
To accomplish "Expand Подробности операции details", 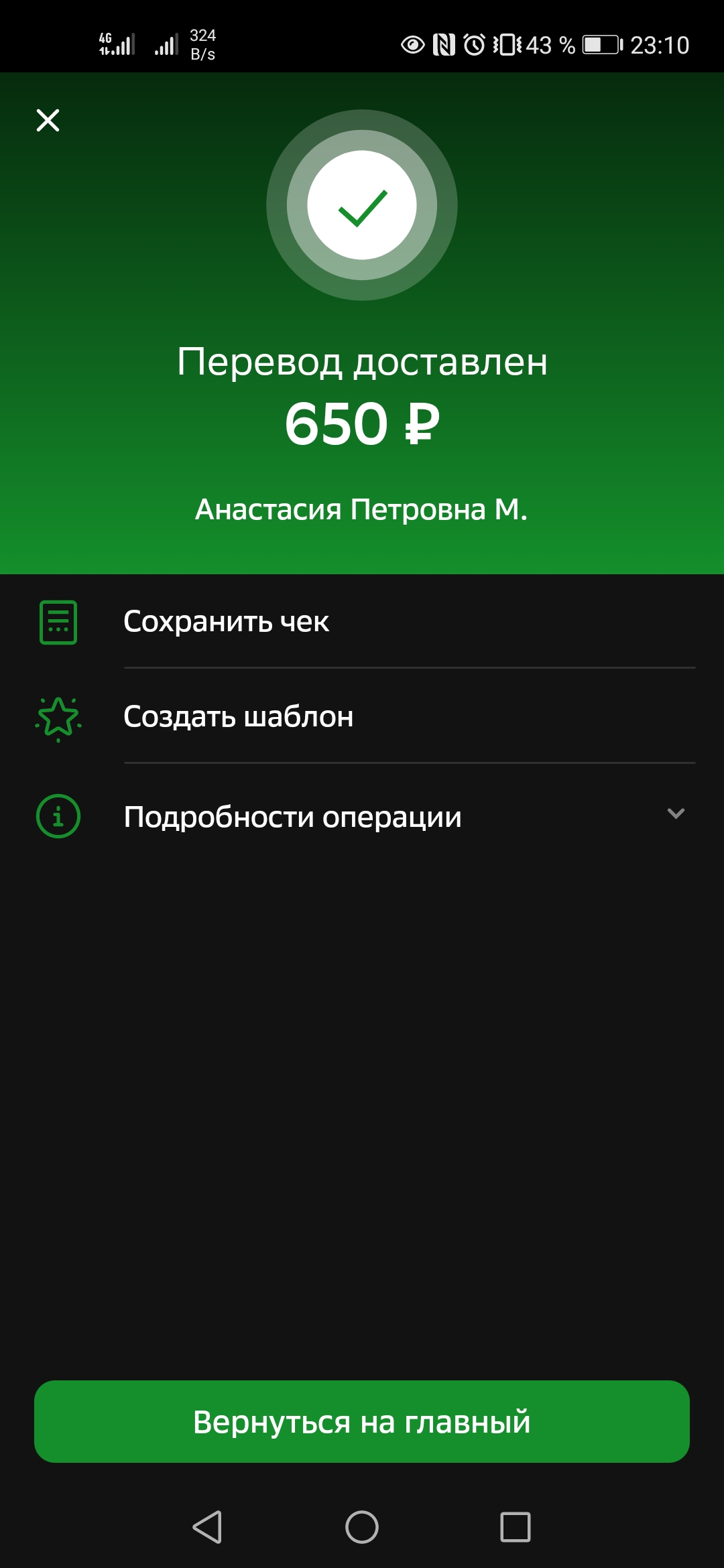I will tap(362, 816).
